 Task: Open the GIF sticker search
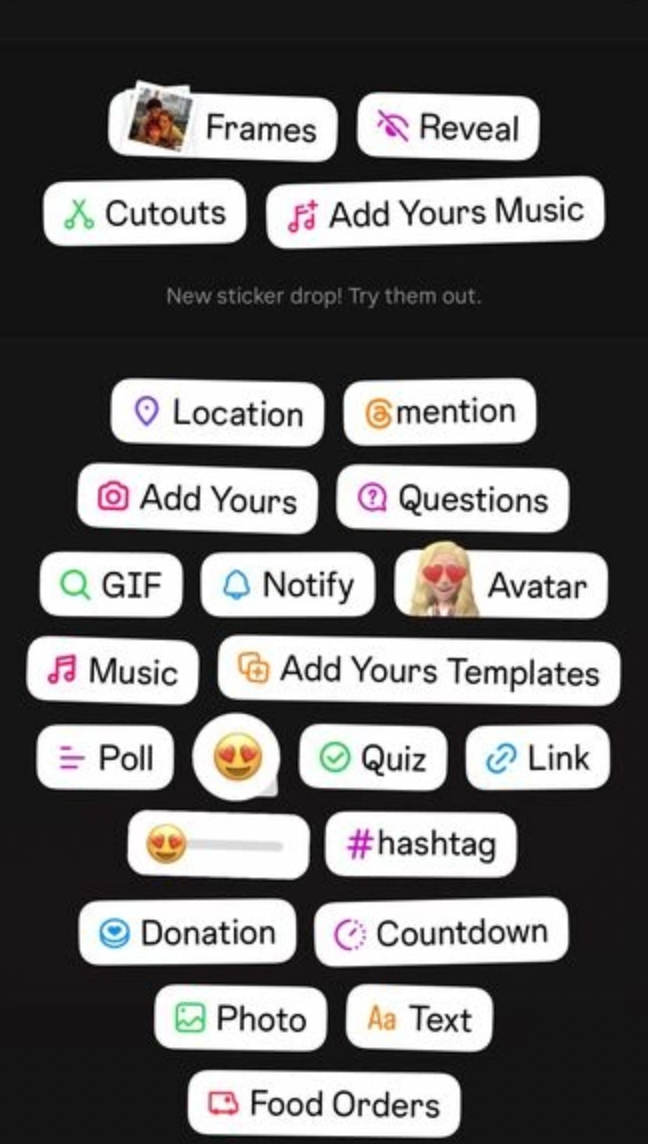[x=111, y=585]
